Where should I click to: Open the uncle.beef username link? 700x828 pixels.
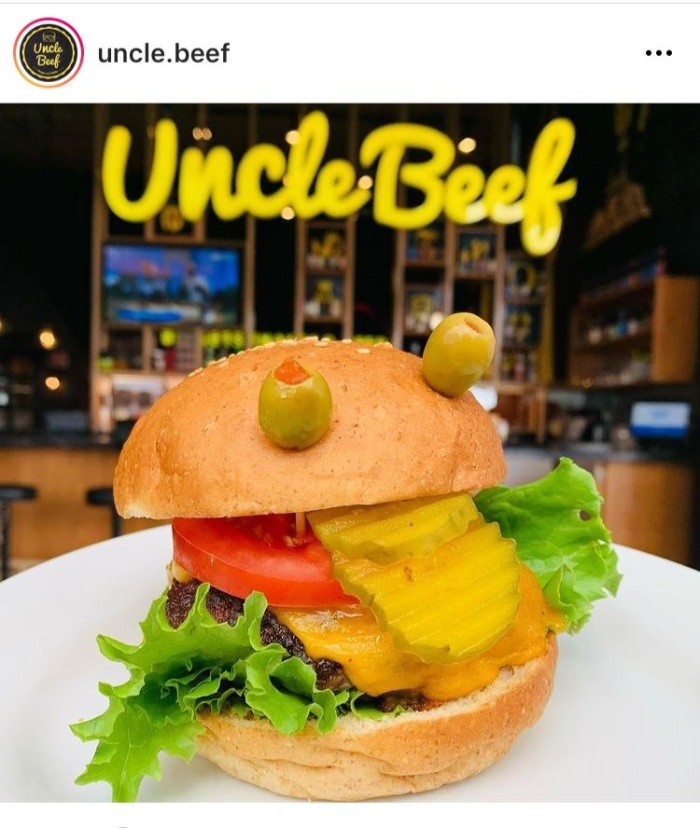click(163, 53)
